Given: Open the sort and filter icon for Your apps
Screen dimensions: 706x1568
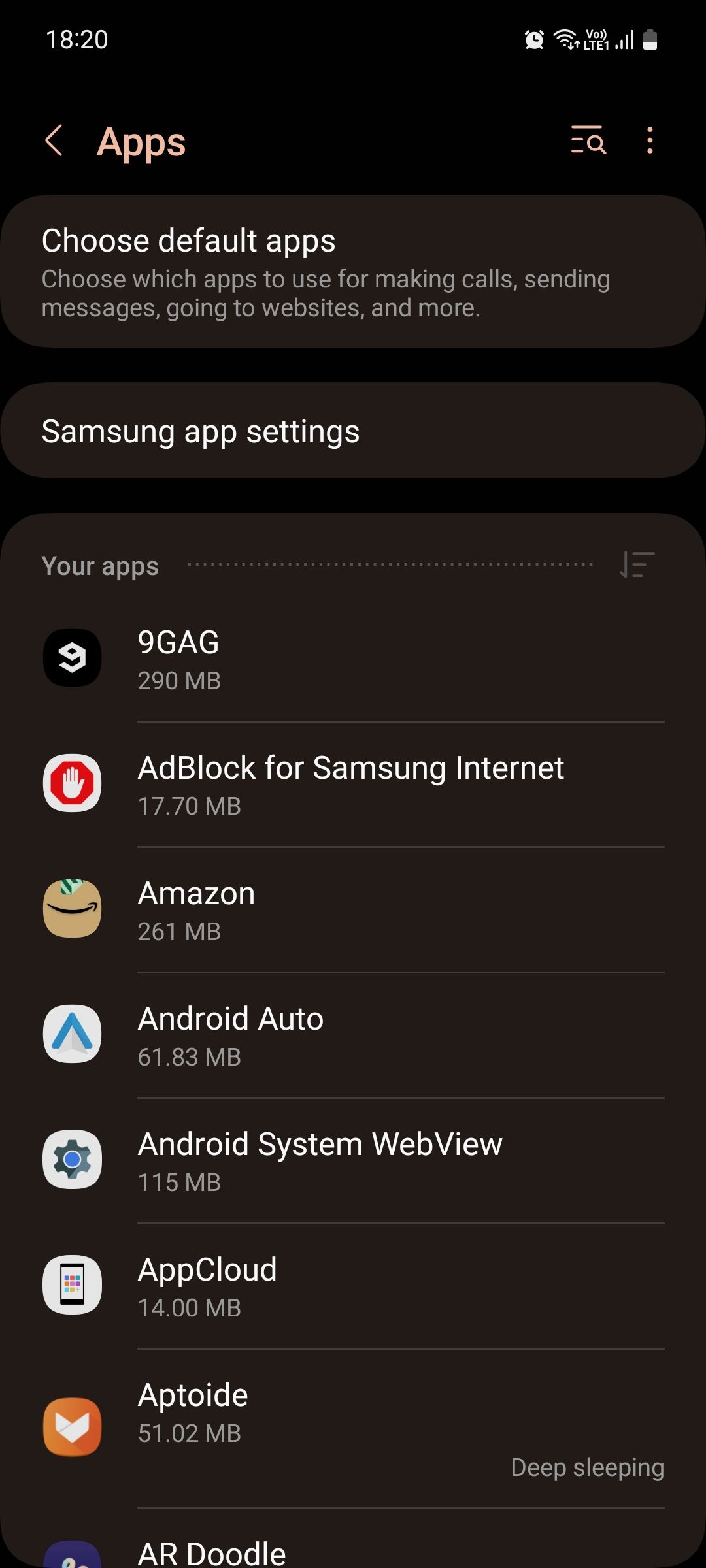Looking at the screenshot, I should click(637, 565).
